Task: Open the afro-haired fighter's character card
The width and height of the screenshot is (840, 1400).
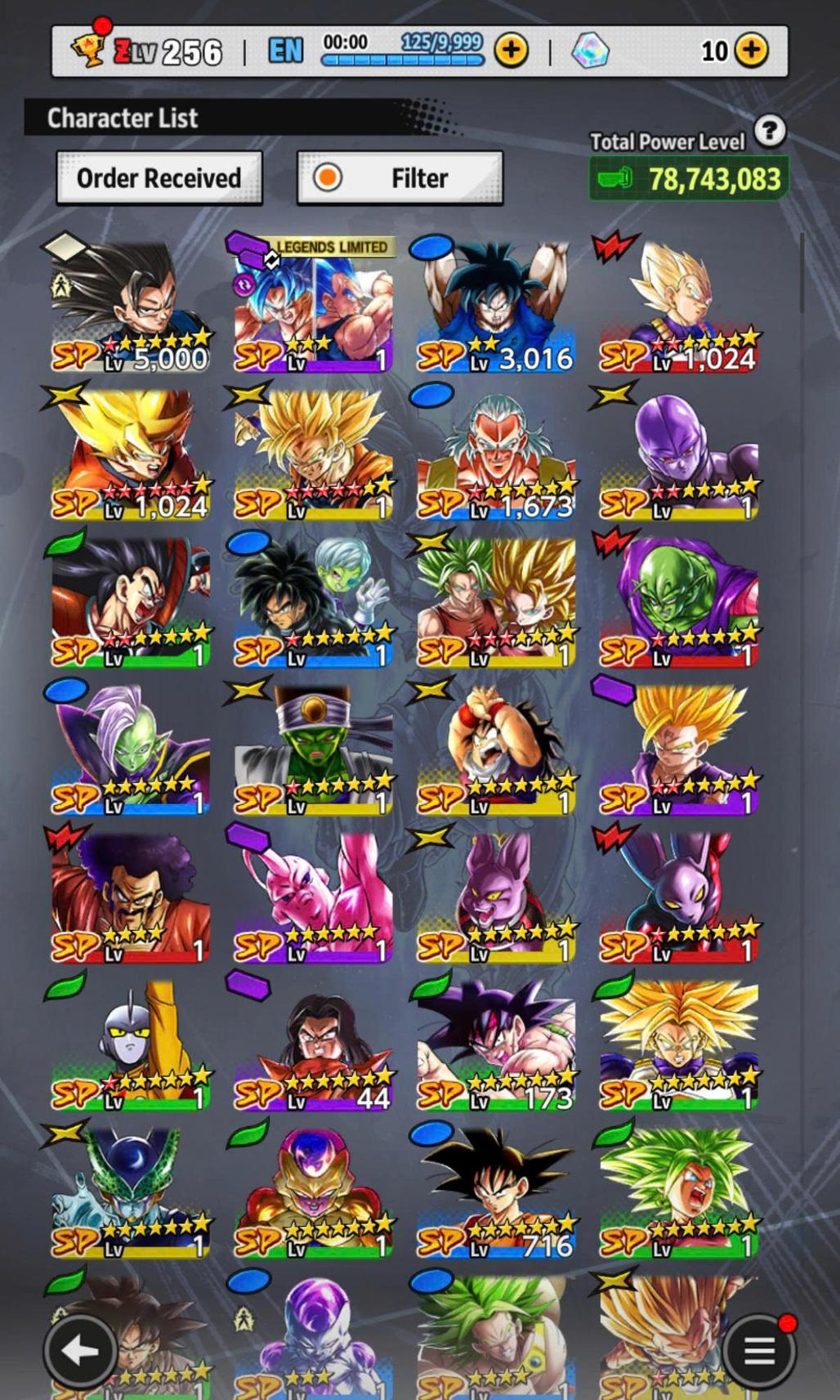Action: 131,897
